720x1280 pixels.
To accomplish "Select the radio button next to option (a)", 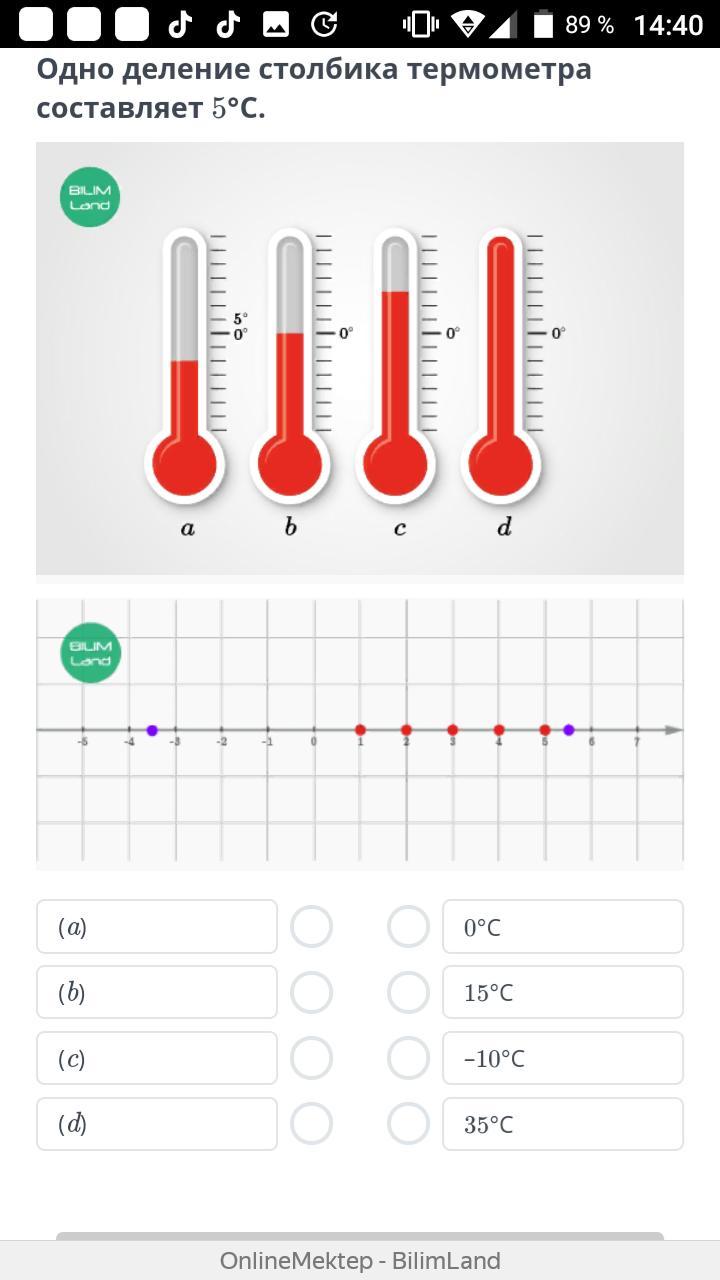I will pyautogui.click(x=311, y=926).
